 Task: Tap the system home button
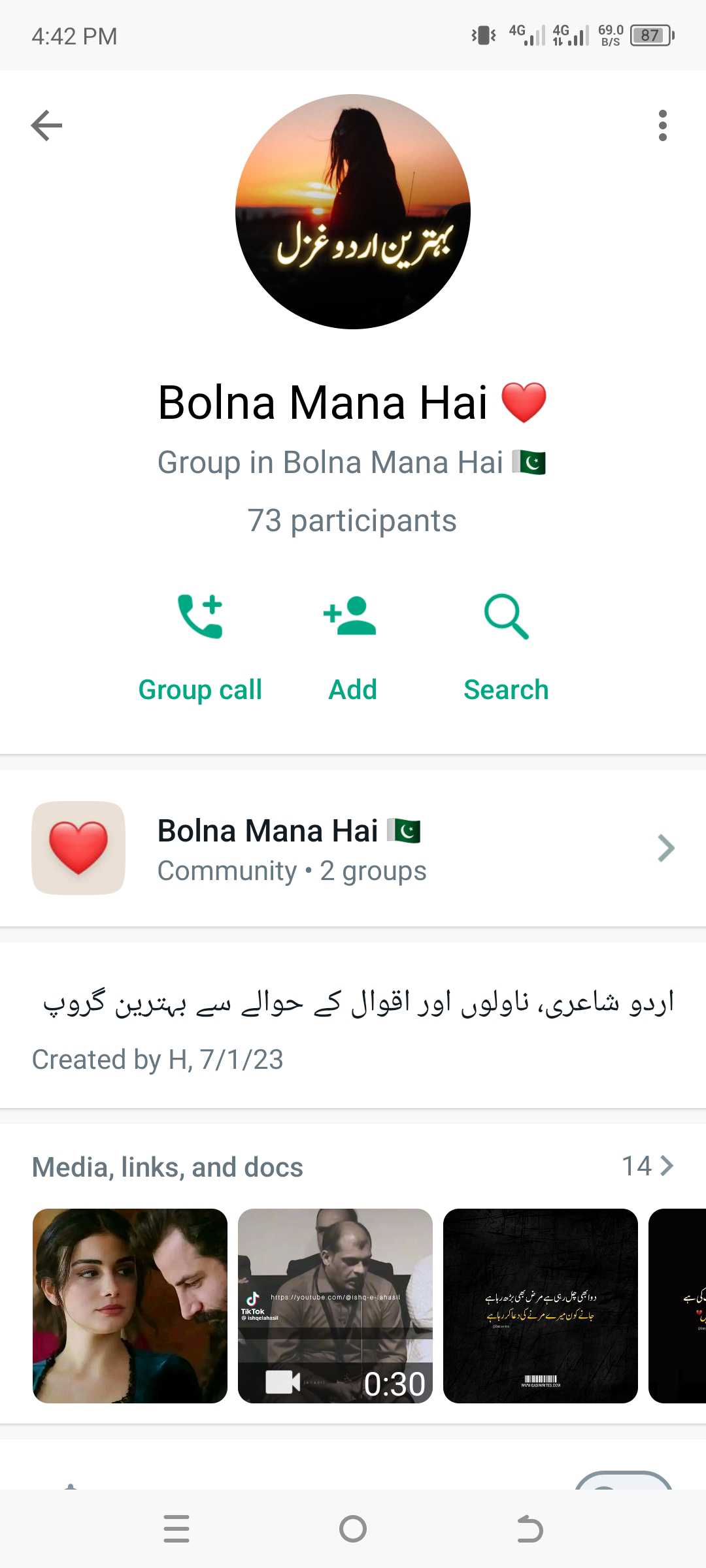click(x=353, y=1529)
